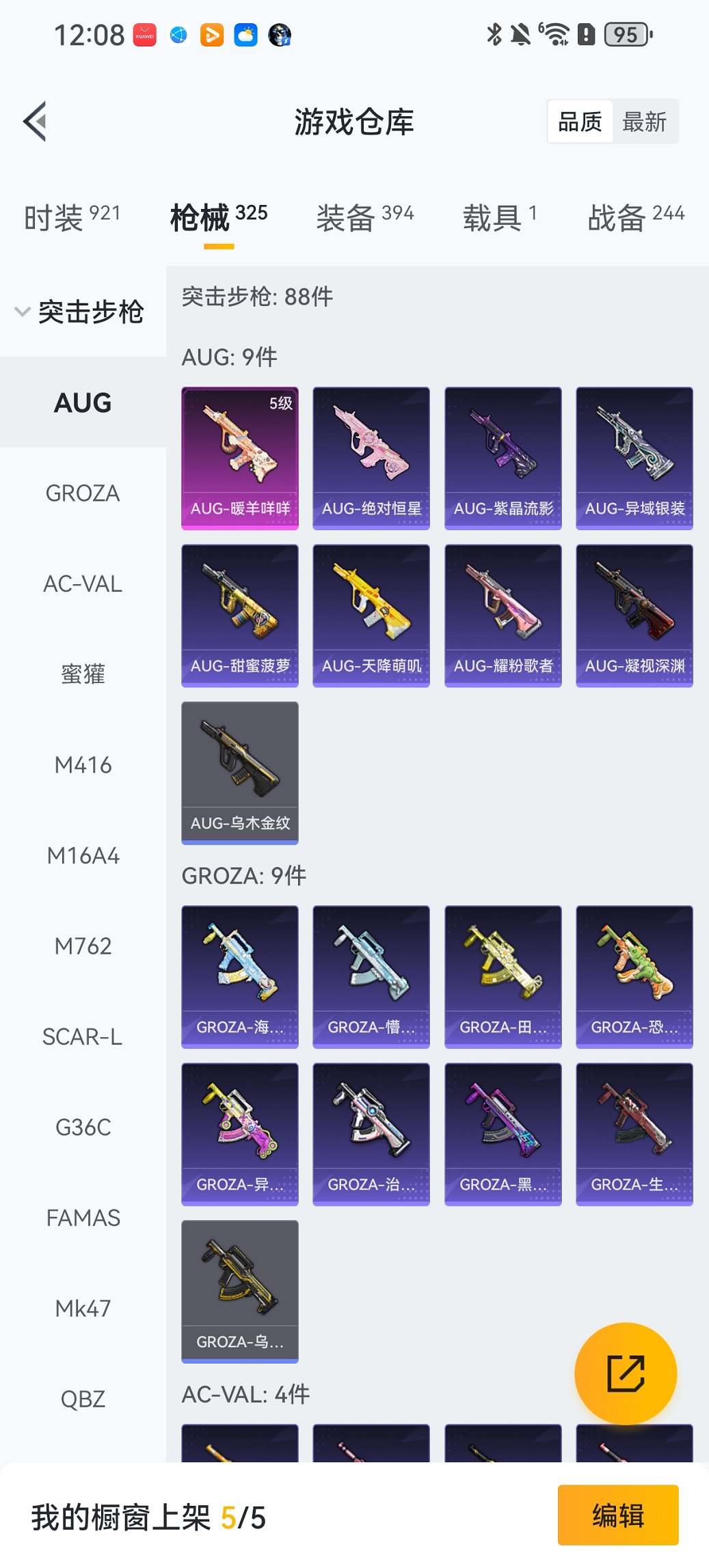The height and width of the screenshot is (1568, 709).
Task: Select AC-VAL in the side list
Action: pos(83,584)
